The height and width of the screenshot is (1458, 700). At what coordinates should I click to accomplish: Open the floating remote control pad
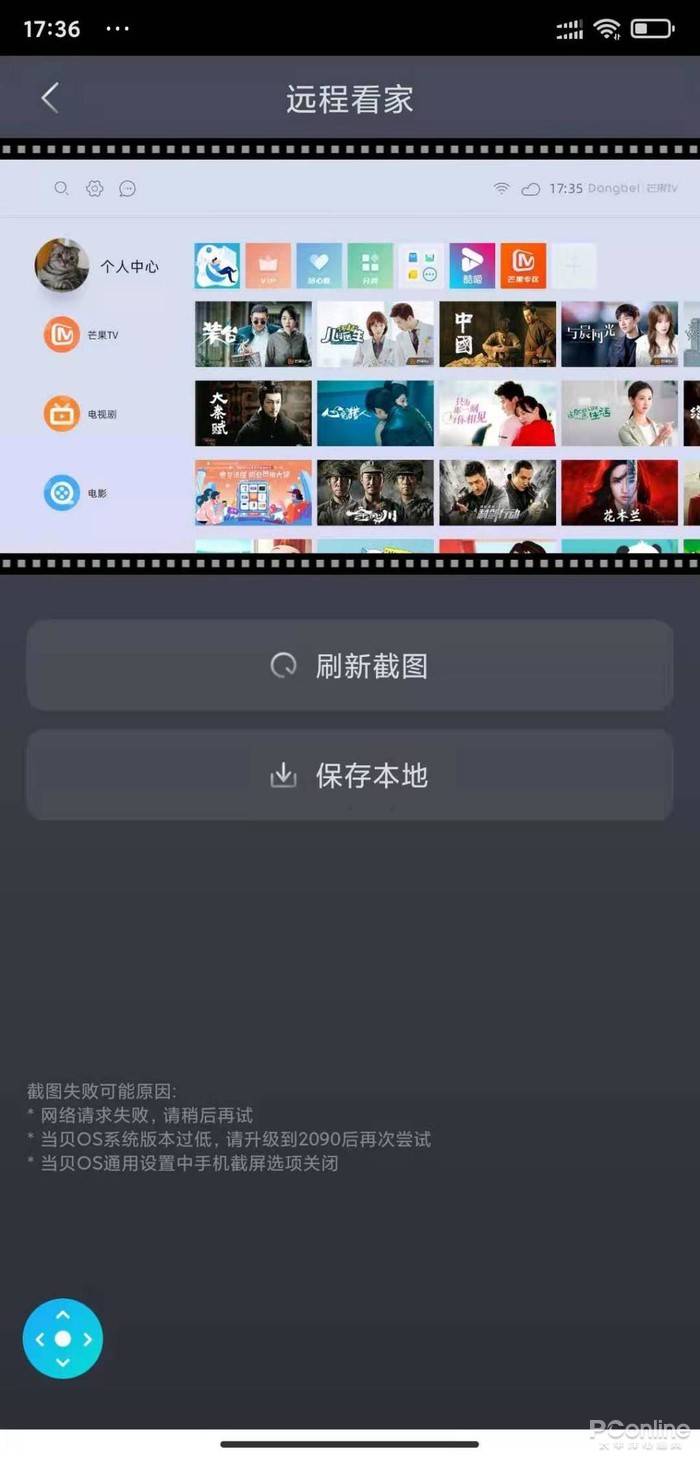click(63, 1338)
